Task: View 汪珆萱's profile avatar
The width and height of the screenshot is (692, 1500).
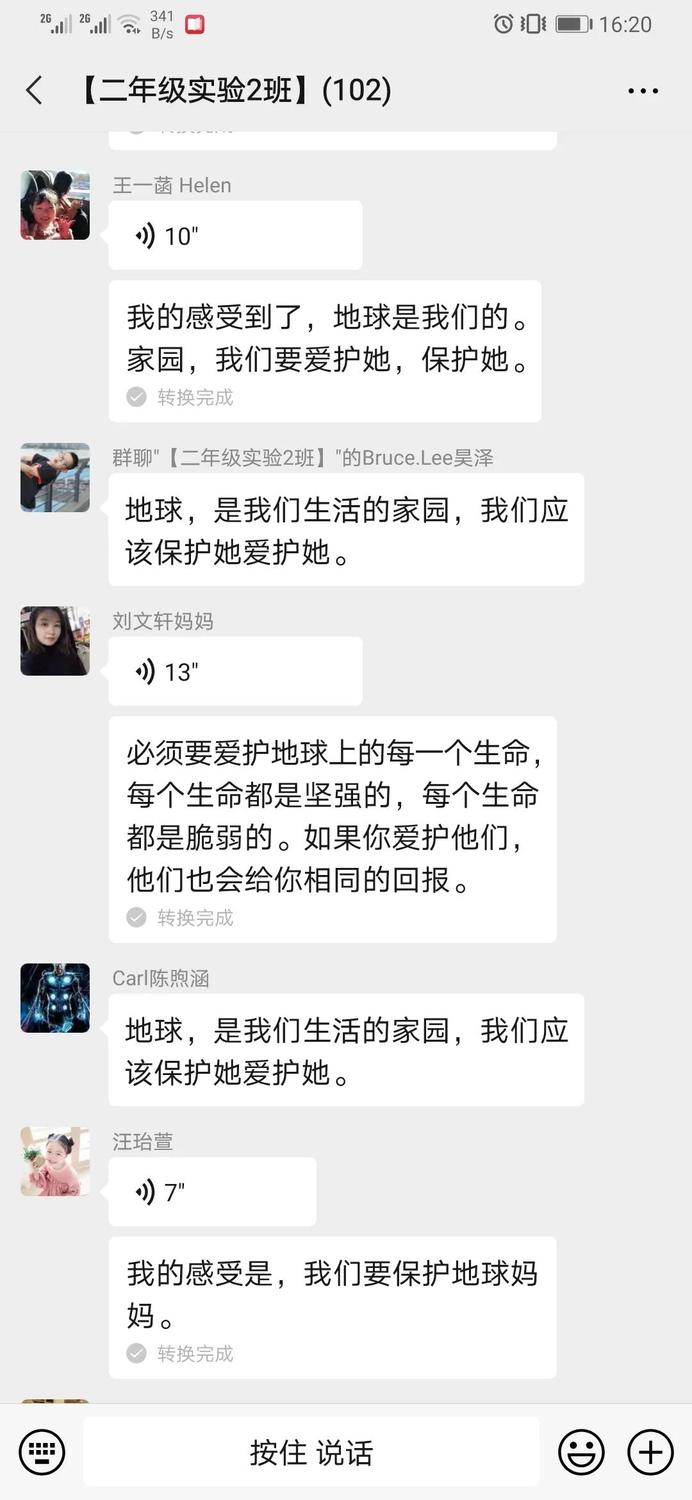Action: tap(55, 1161)
